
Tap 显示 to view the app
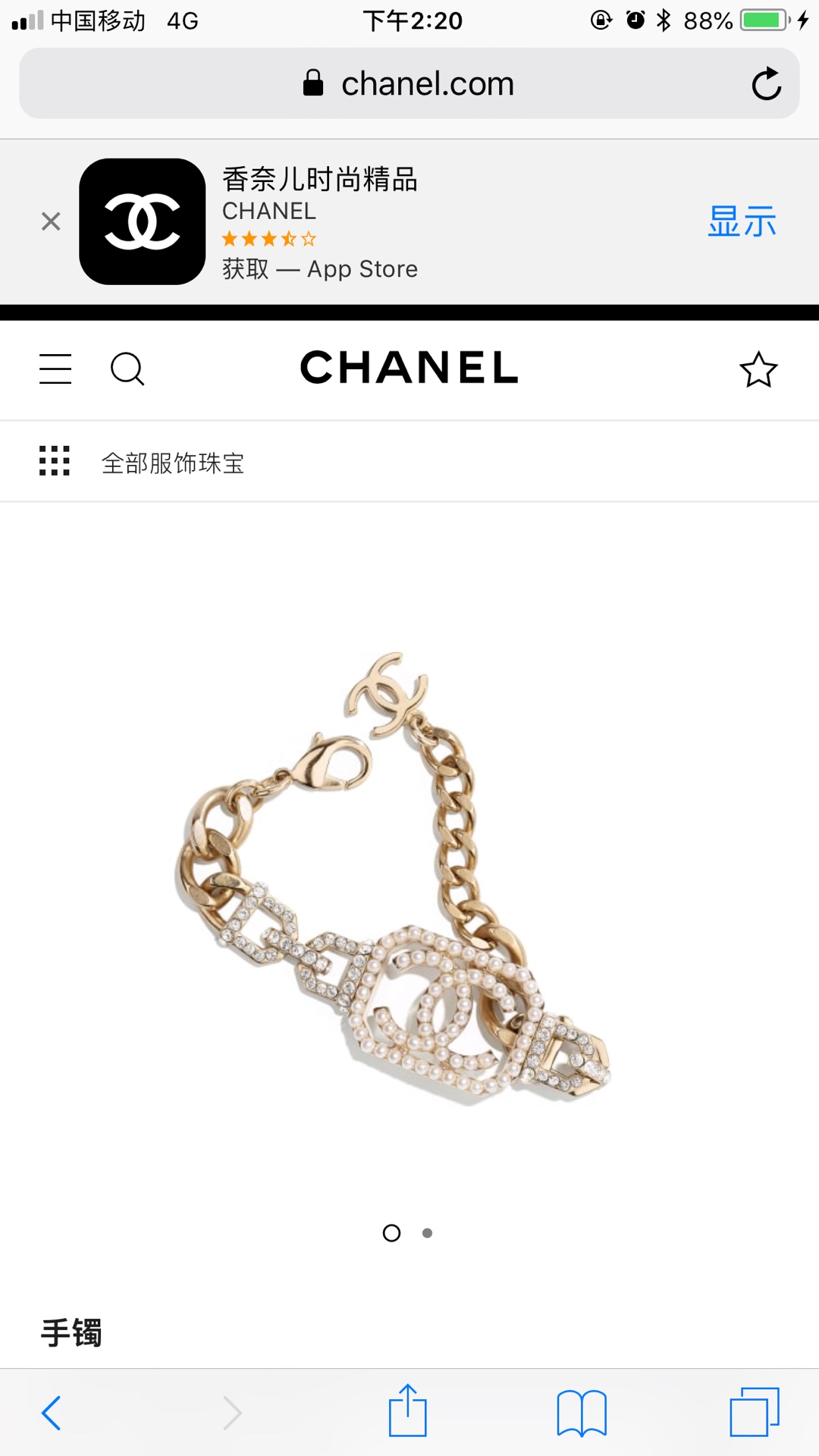click(742, 221)
